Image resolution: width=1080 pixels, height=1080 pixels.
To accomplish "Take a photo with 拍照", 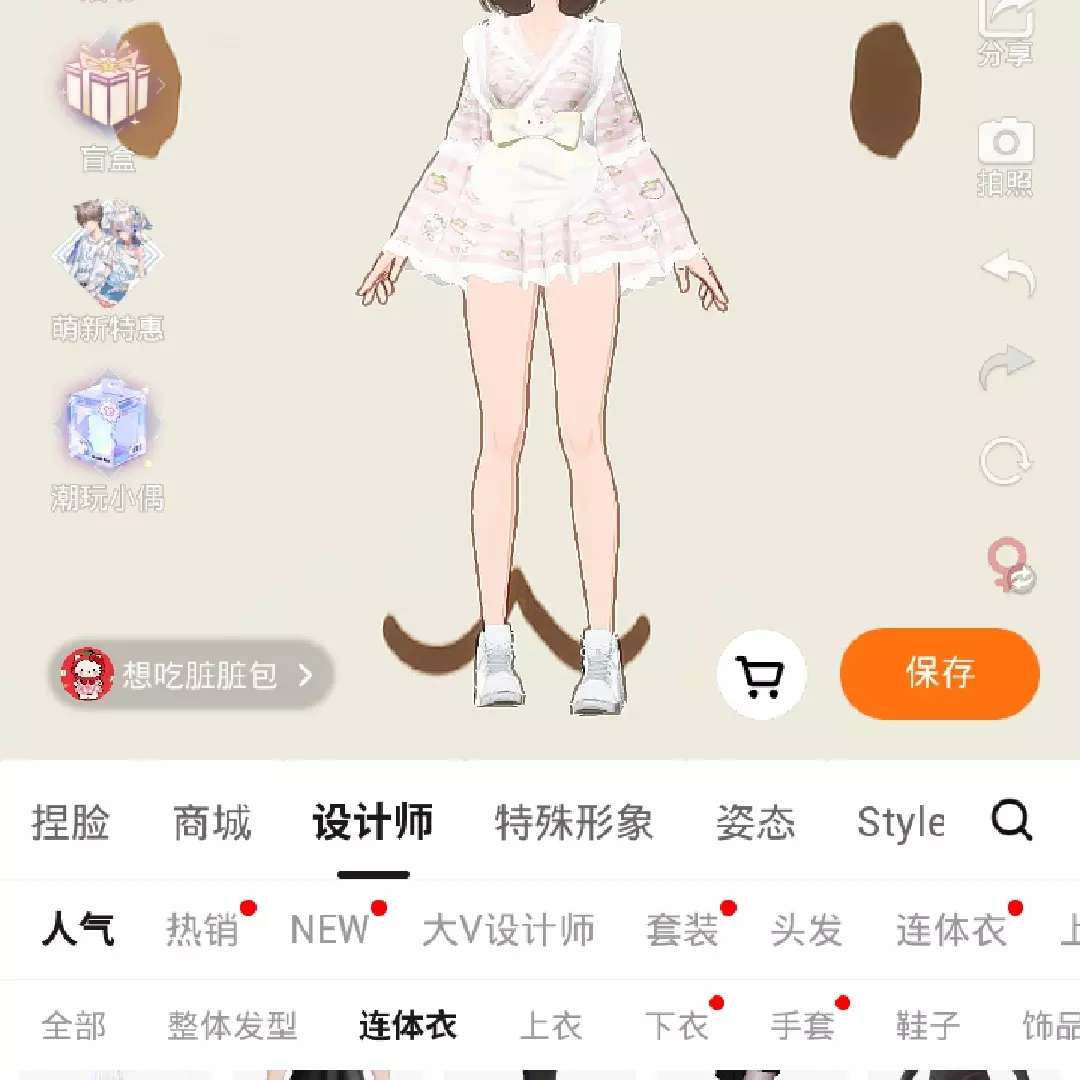I will [x=1005, y=153].
